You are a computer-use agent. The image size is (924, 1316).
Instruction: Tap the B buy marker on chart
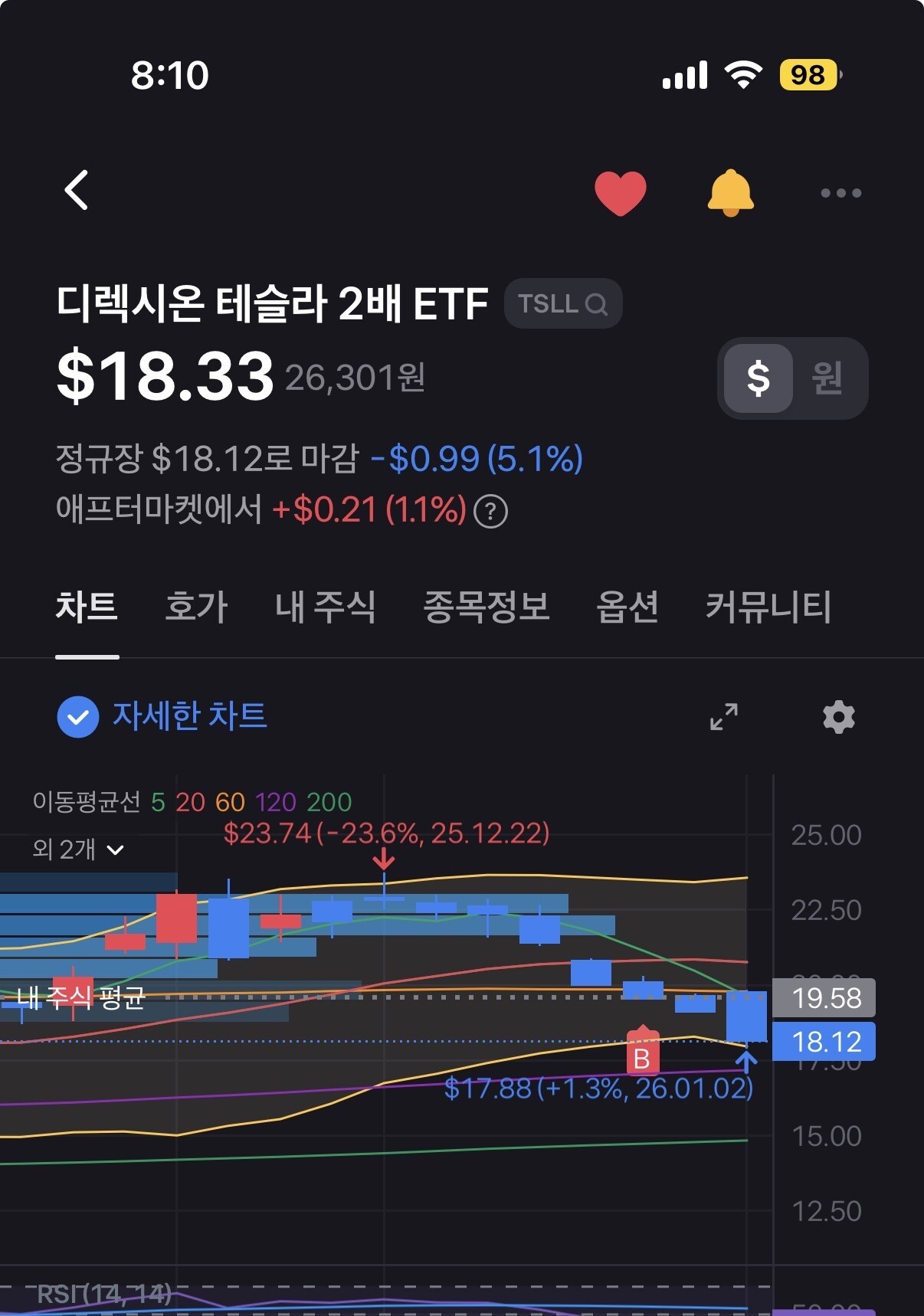642,1058
